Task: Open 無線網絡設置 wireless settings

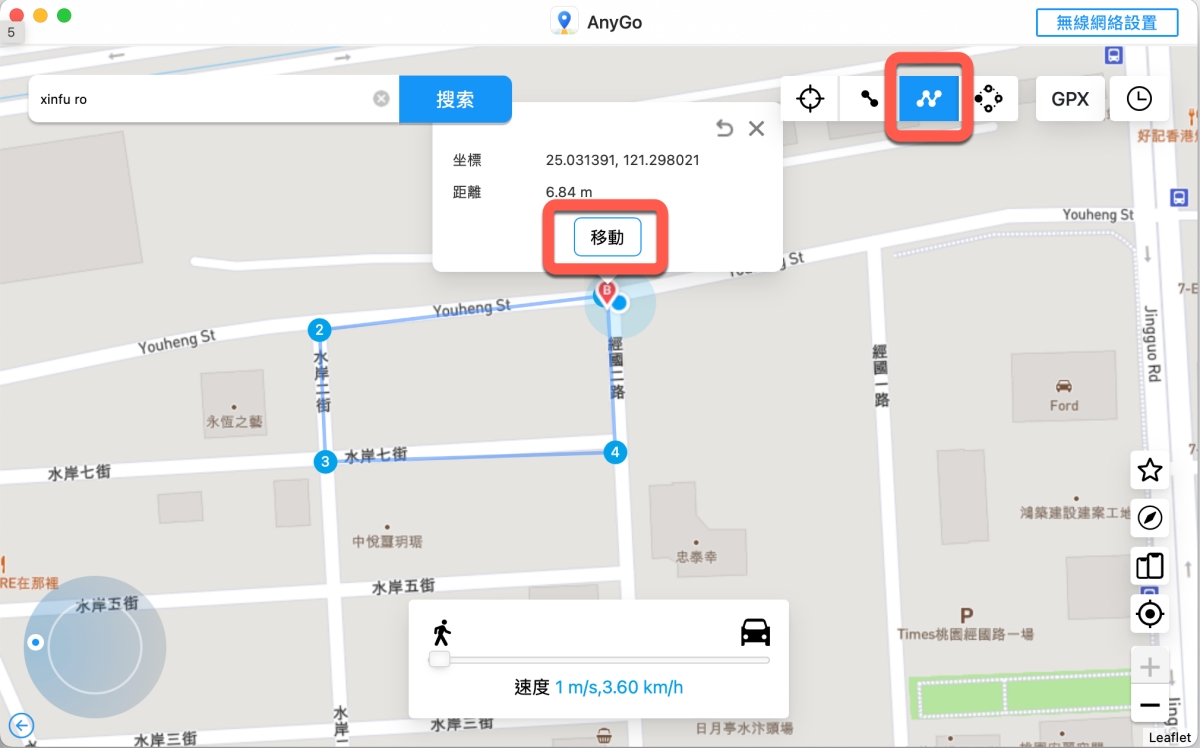Action: [x=1107, y=22]
